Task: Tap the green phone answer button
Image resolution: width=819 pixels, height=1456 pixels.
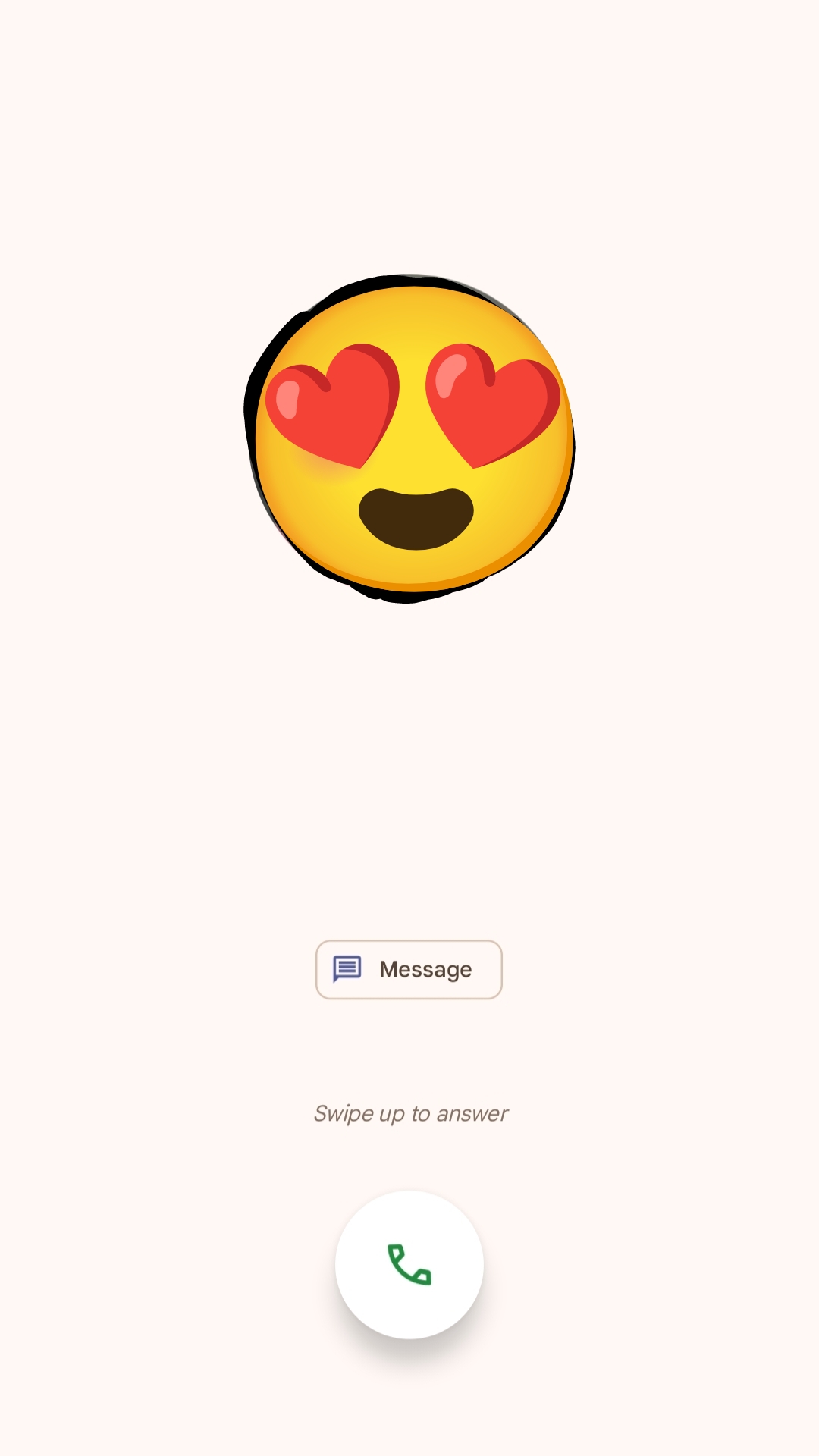Action: coord(409,1264)
